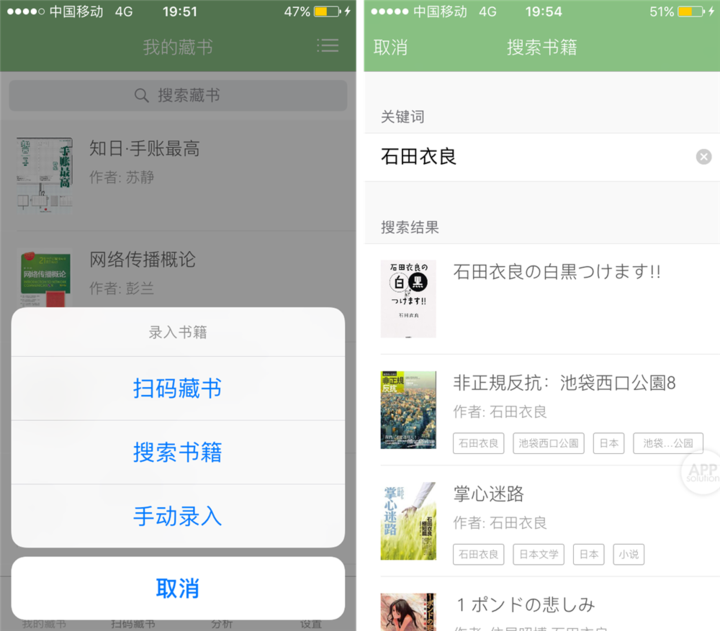The width and height of the screenshot is (720, 631).
Task: Open the 掌心迷路 search result
Action: pyautogui.click(x=488, y=494)
